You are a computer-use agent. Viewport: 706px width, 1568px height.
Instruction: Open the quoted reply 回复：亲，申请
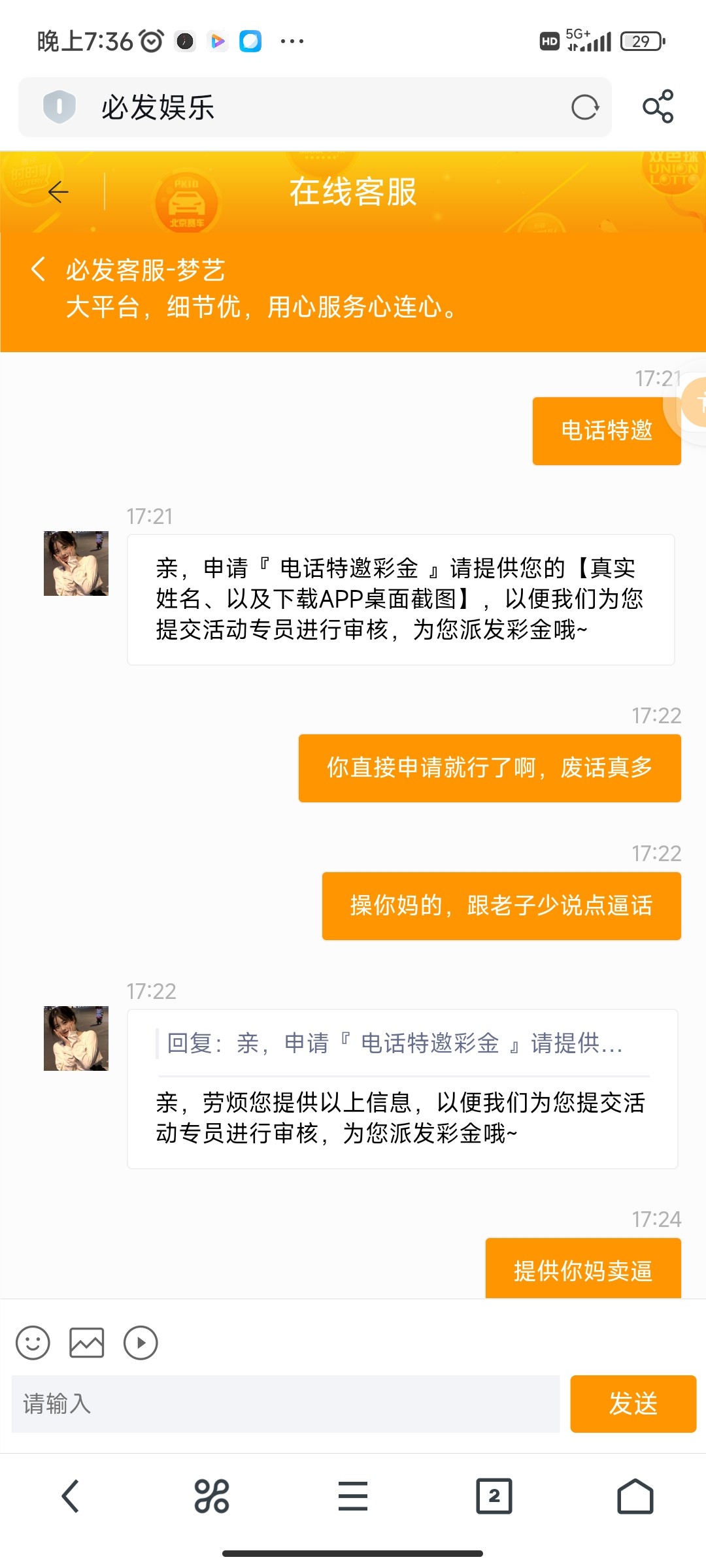pos(395,1043)
